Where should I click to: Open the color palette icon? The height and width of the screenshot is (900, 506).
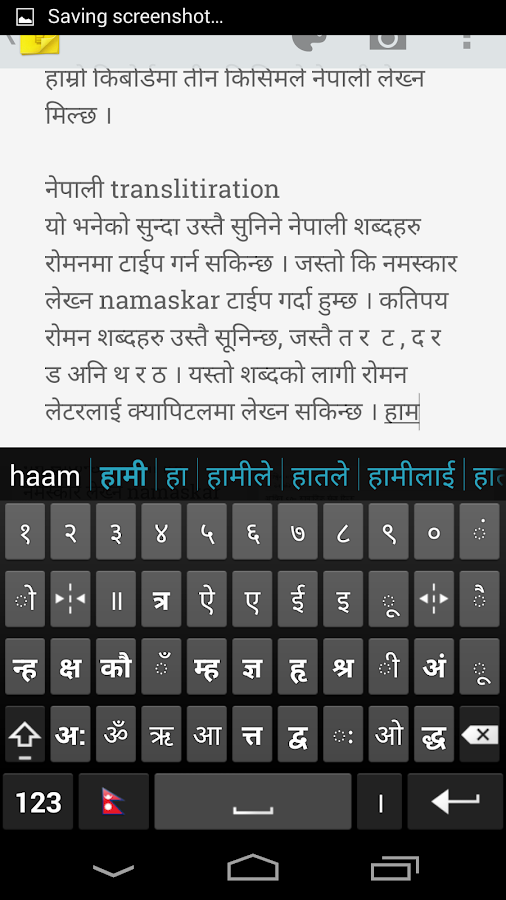(x=310, y=41)
